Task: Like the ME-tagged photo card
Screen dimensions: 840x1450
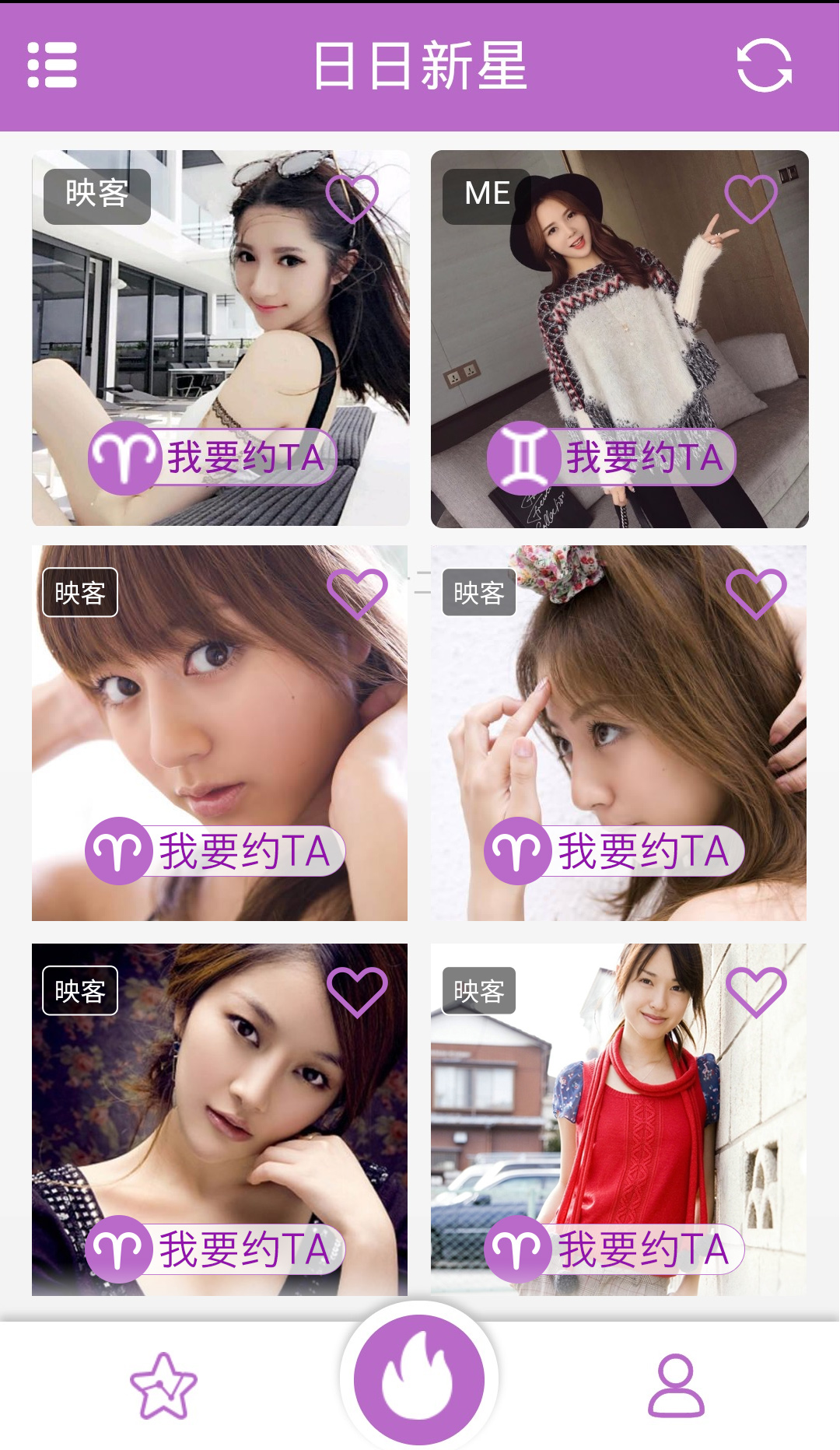Action: 751,198
